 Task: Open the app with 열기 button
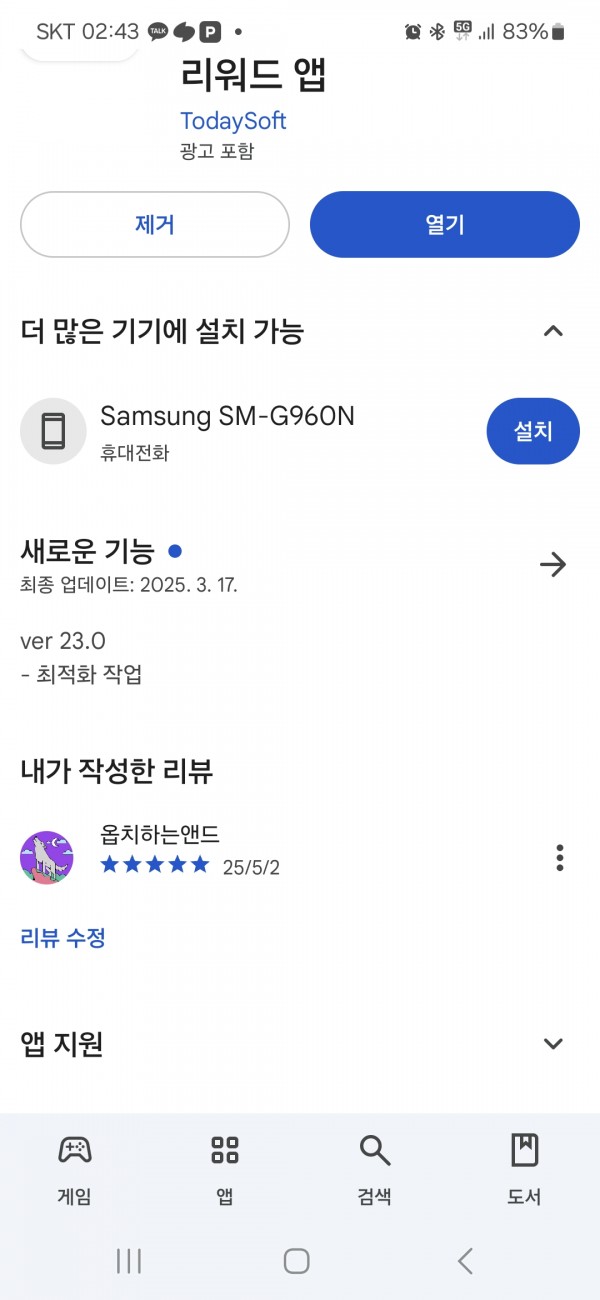pos(445,225)
